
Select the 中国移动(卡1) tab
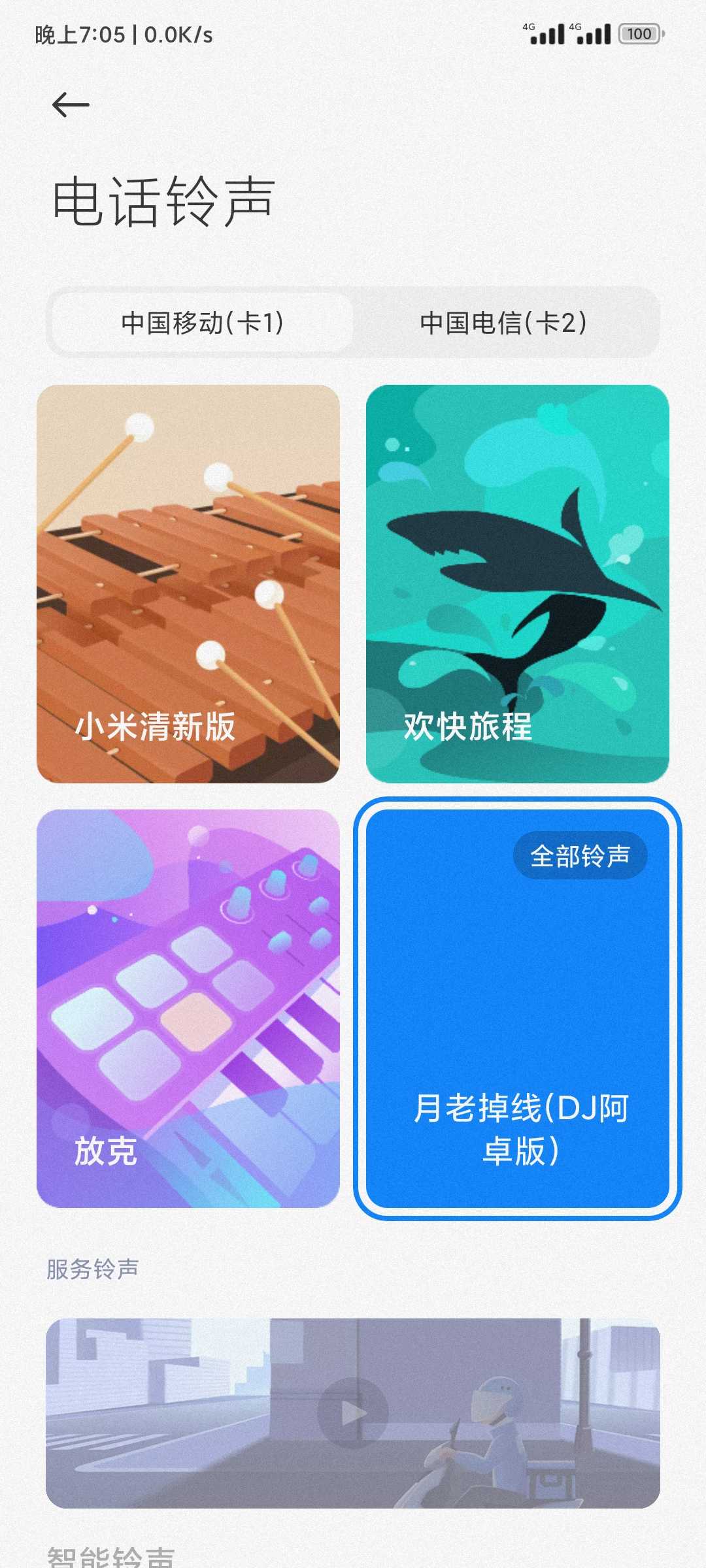pyautogui.click(x=202, y=322)
